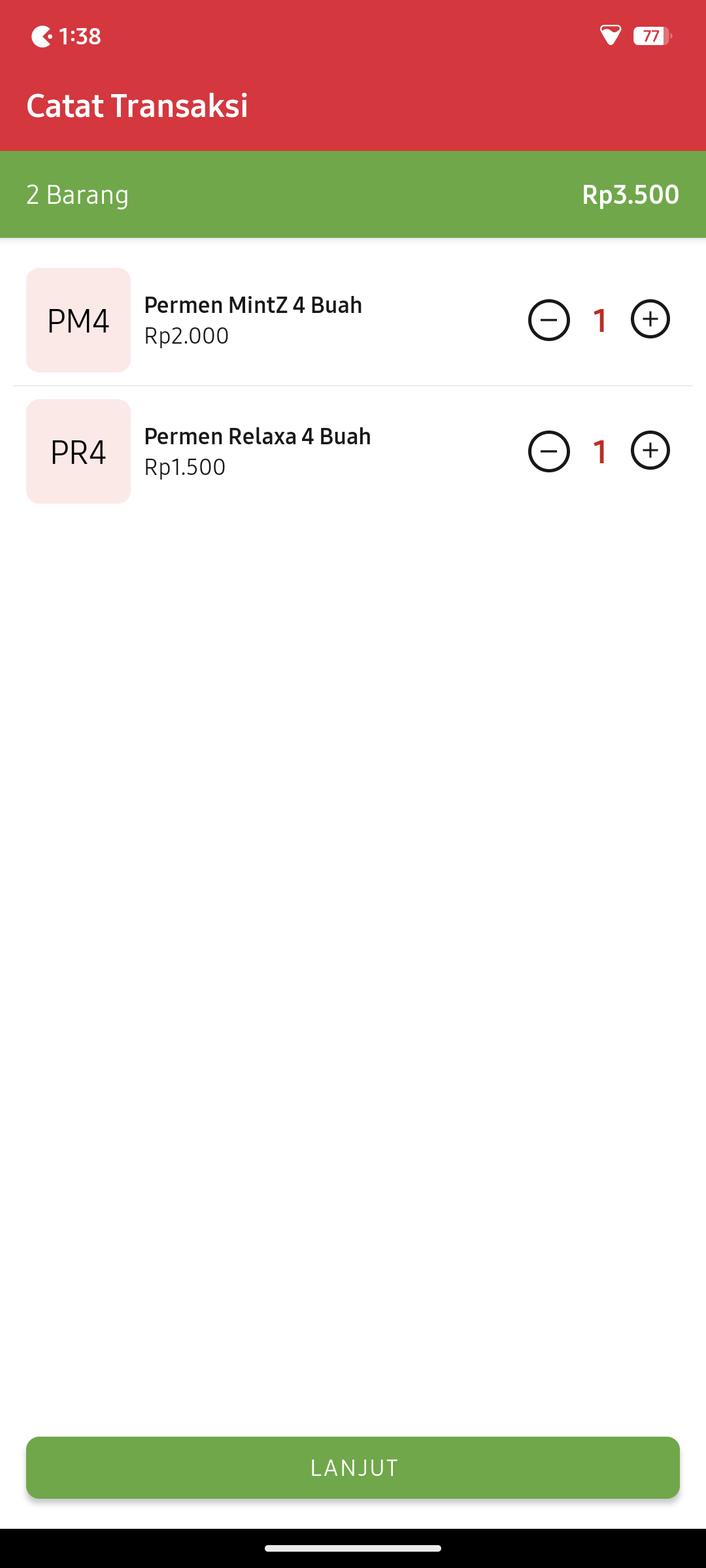Tap the navigation handle at screen bottom

click(x=353, y=1547)
